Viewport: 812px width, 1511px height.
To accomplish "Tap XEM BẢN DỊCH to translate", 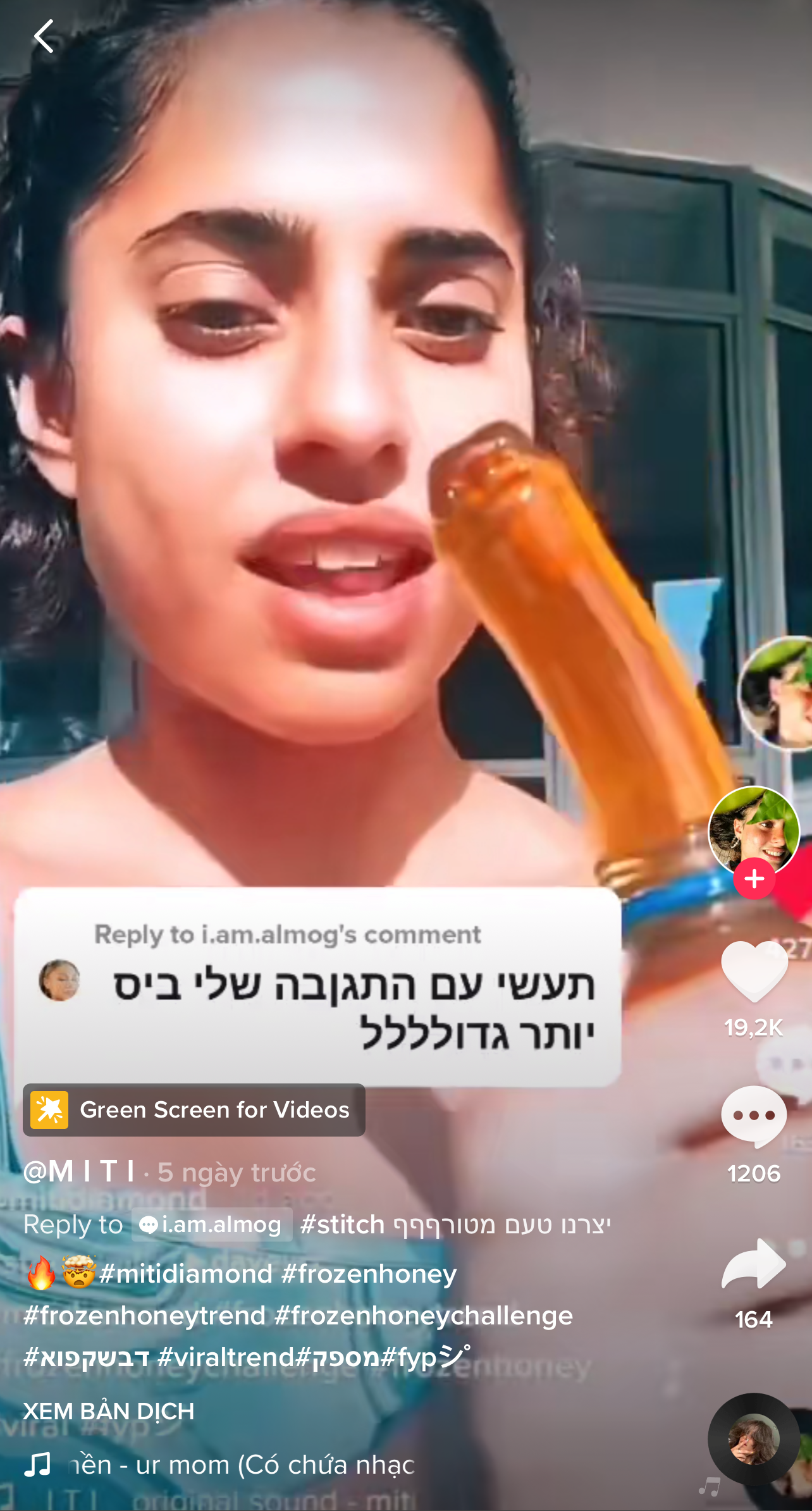I will pos(109,1411).
